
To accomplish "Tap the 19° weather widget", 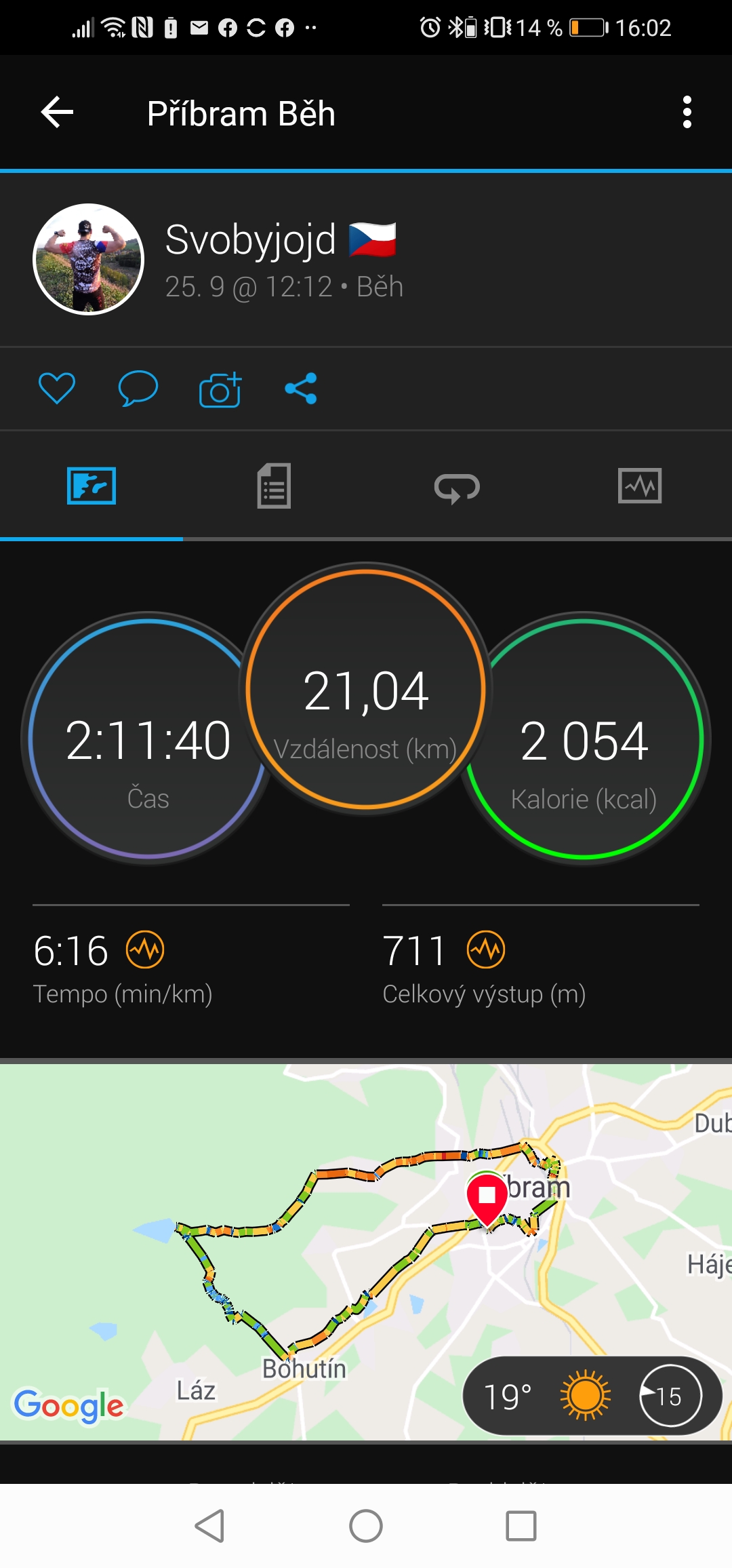I will click(x=592, y=1396).
